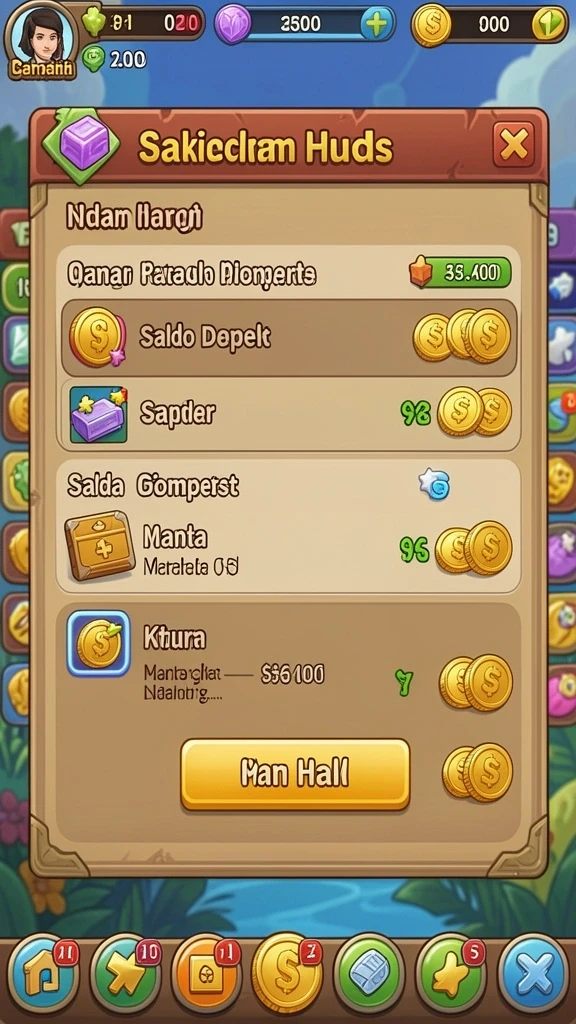Close the Sakicclam Huds dialog

pyautogui.click(x=513, y=144)
